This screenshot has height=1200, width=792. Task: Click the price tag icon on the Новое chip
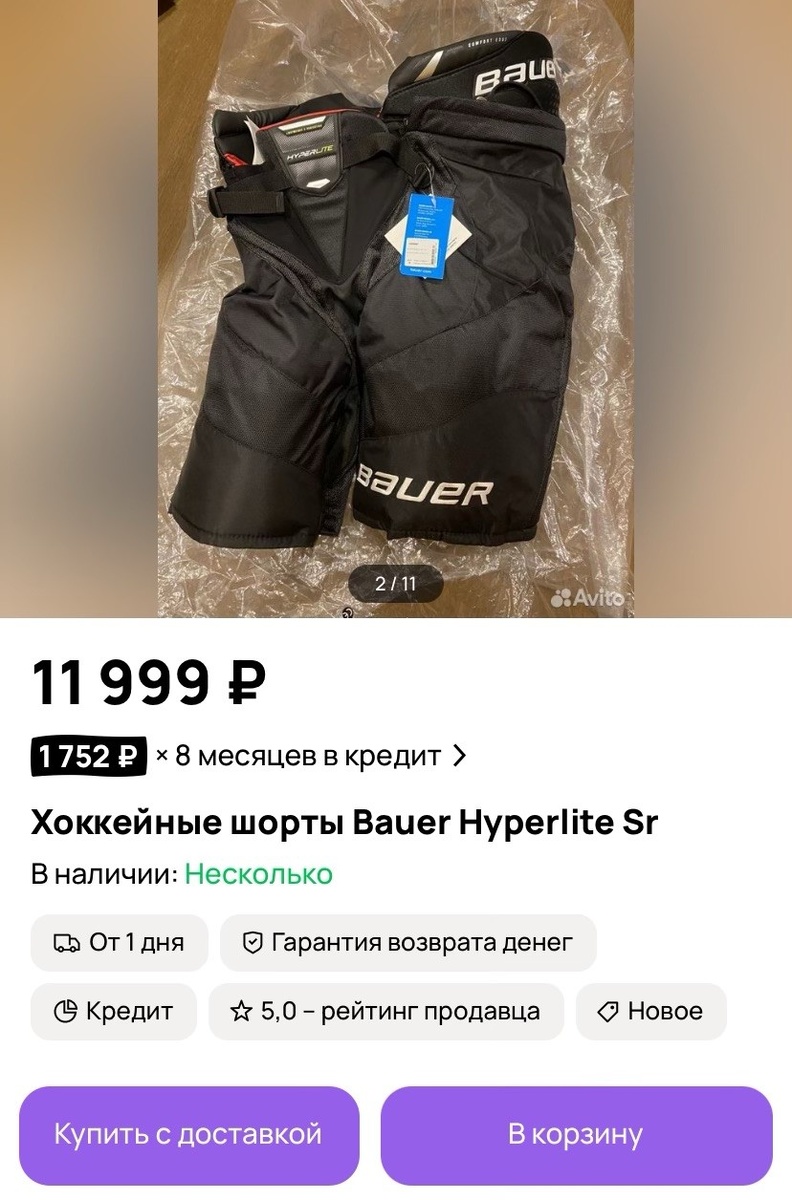tap(606, 1011)
